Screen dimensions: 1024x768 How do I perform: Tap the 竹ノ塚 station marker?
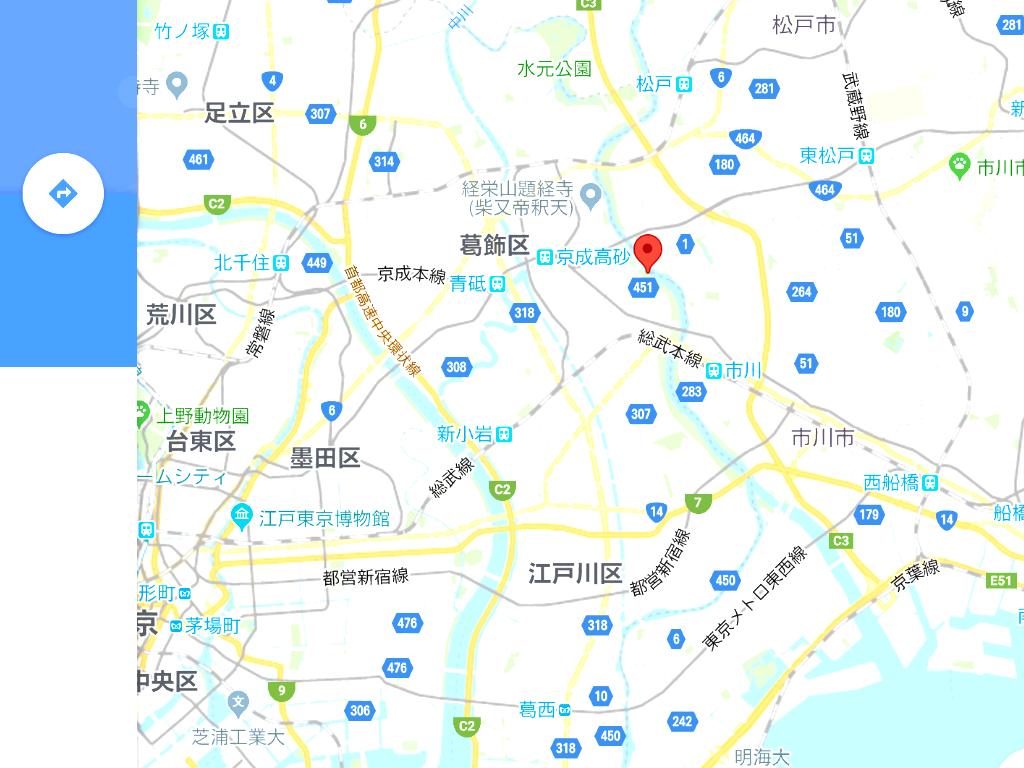coord(221,32)
